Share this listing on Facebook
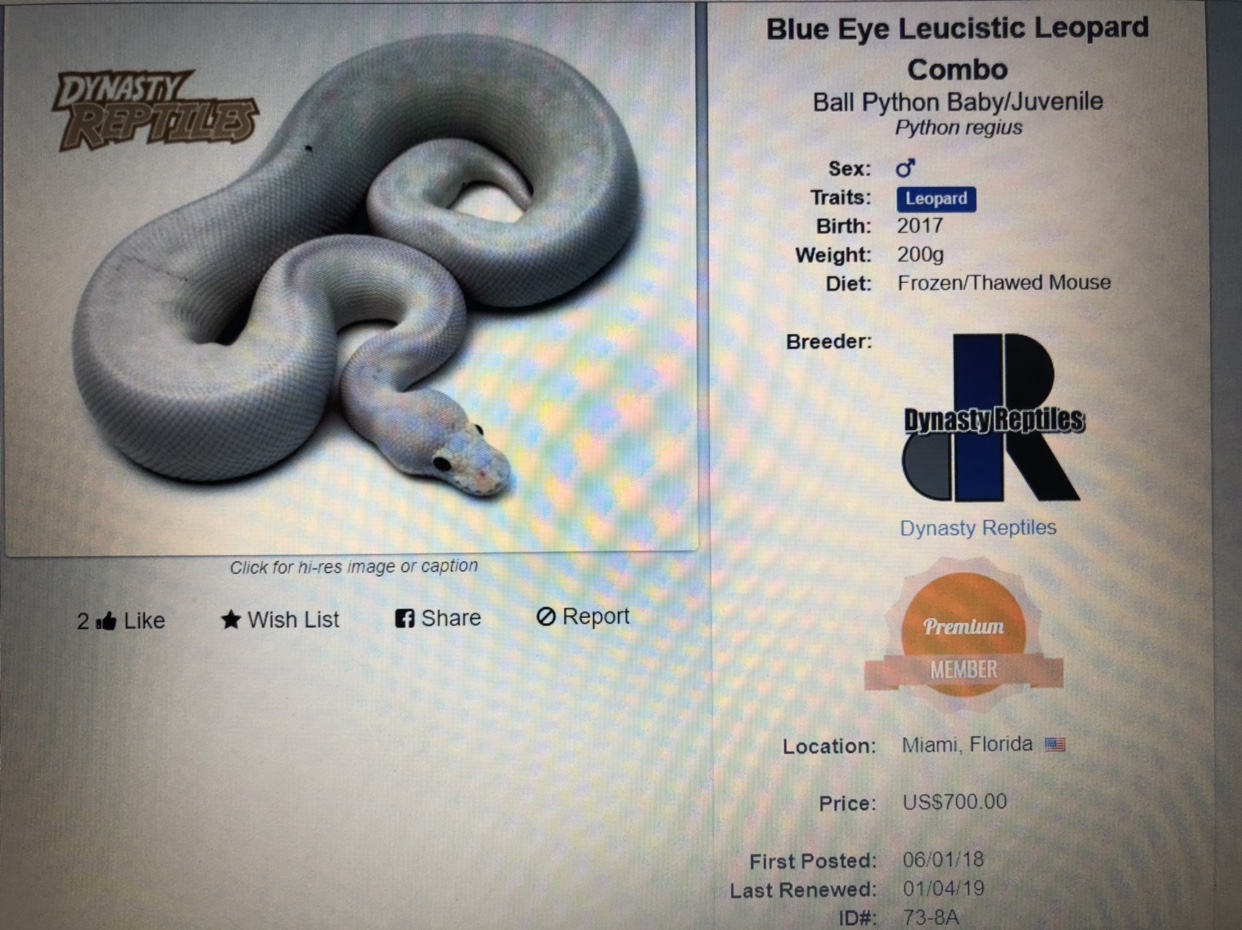Viewport: 1242px width, 930px height. pyautogui.click(x=438, y=618)
